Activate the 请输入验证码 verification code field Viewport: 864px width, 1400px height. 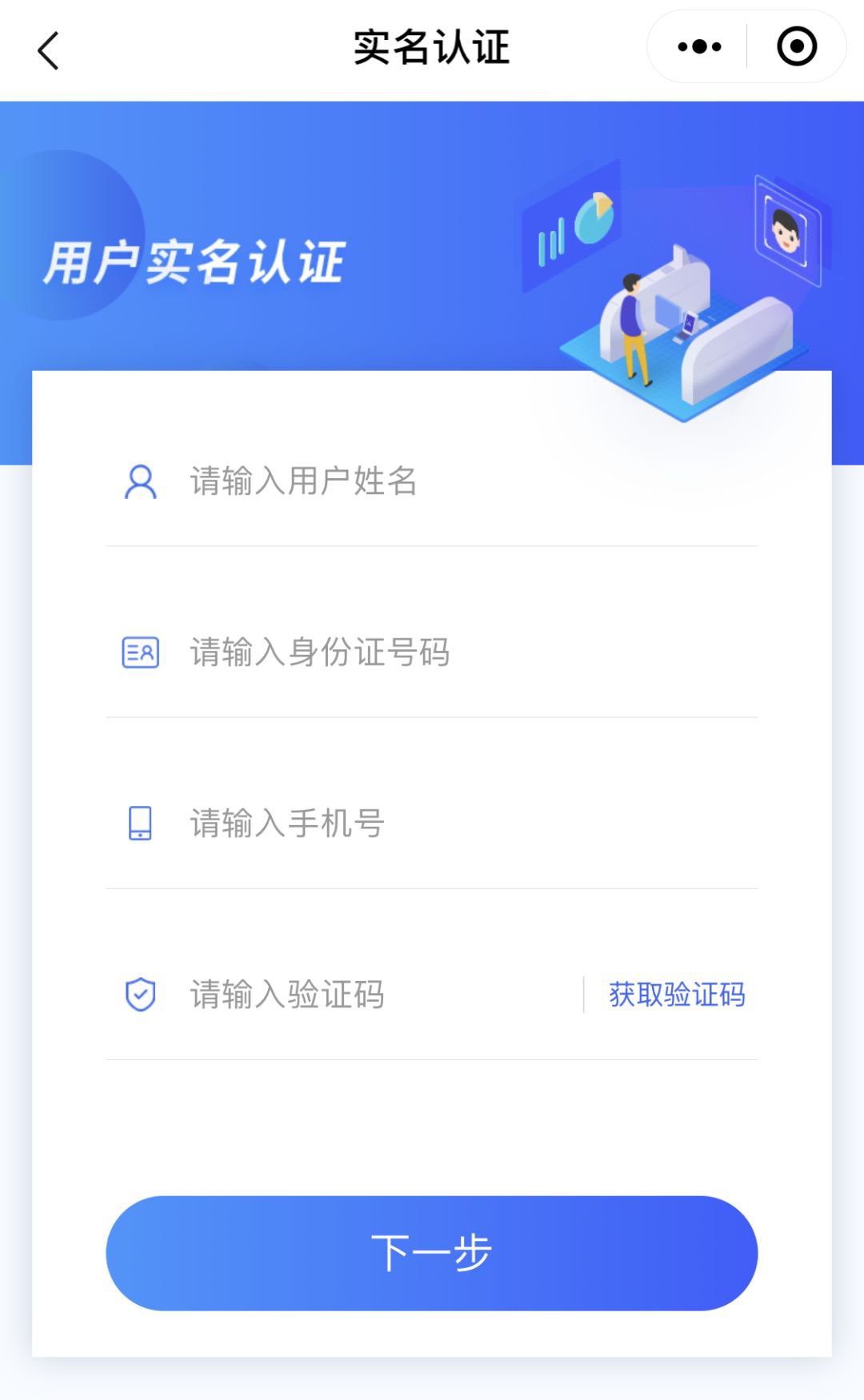coord(376,995)
